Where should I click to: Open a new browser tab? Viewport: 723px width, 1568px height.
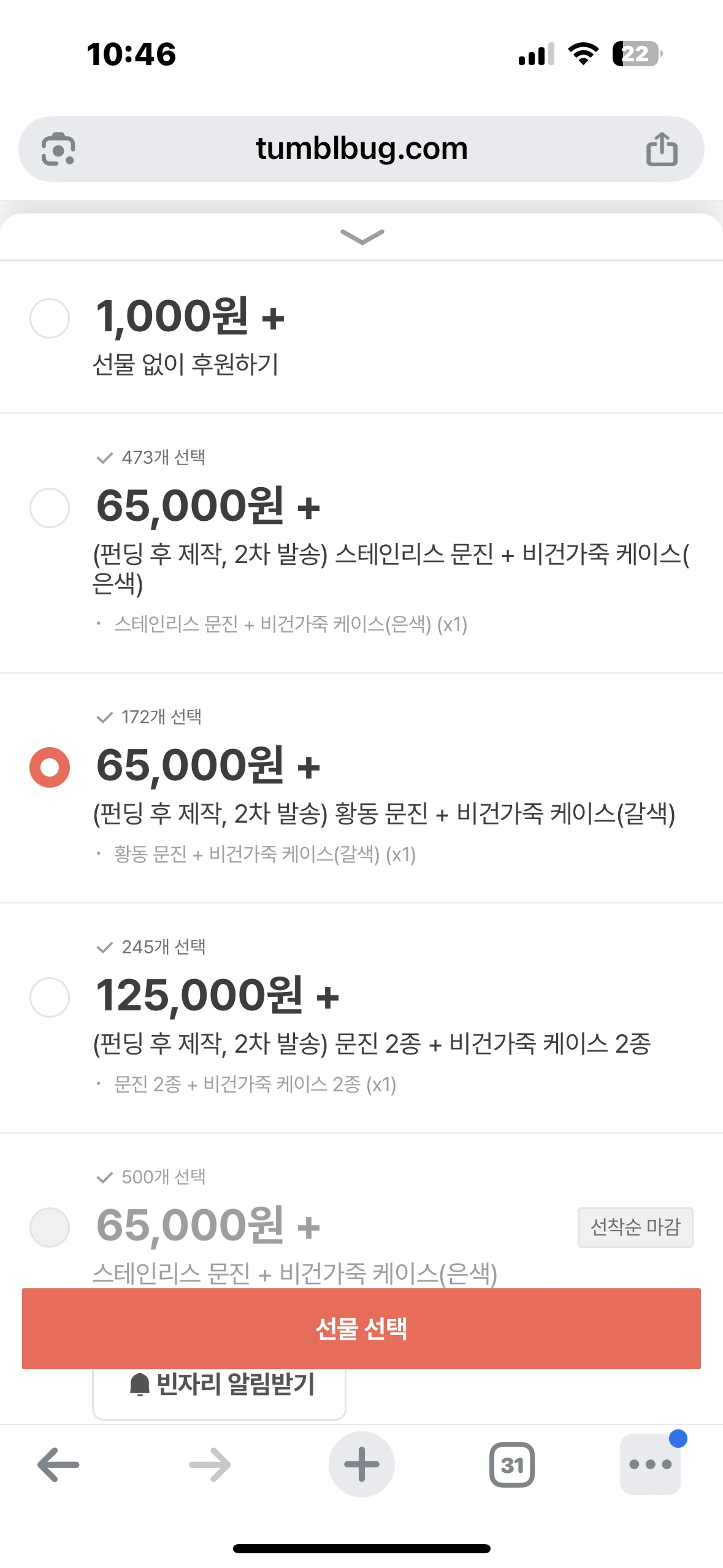pos(361,1464)
